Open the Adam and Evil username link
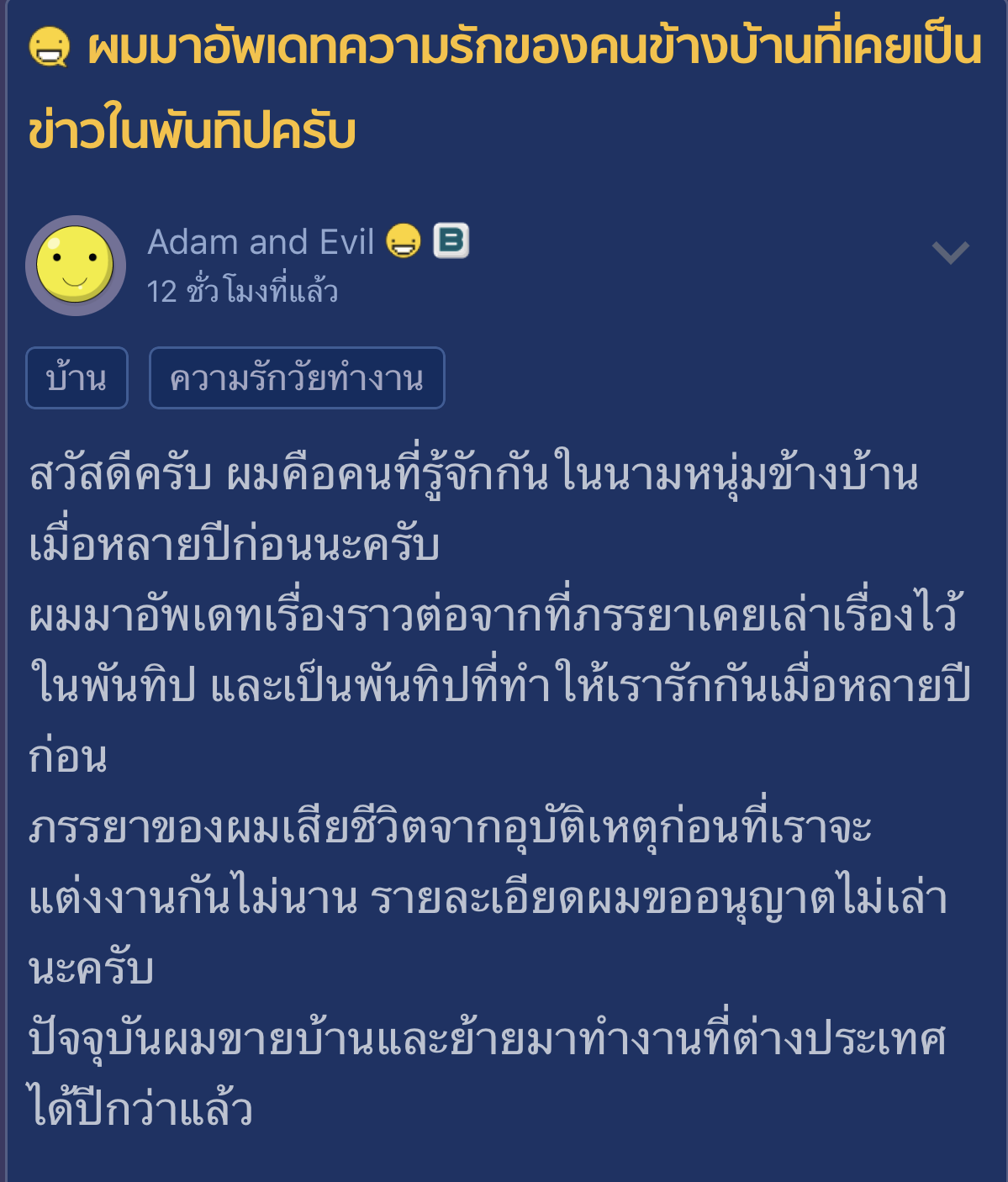This screenshot has height=1182, width=1008. click(261, 242)
